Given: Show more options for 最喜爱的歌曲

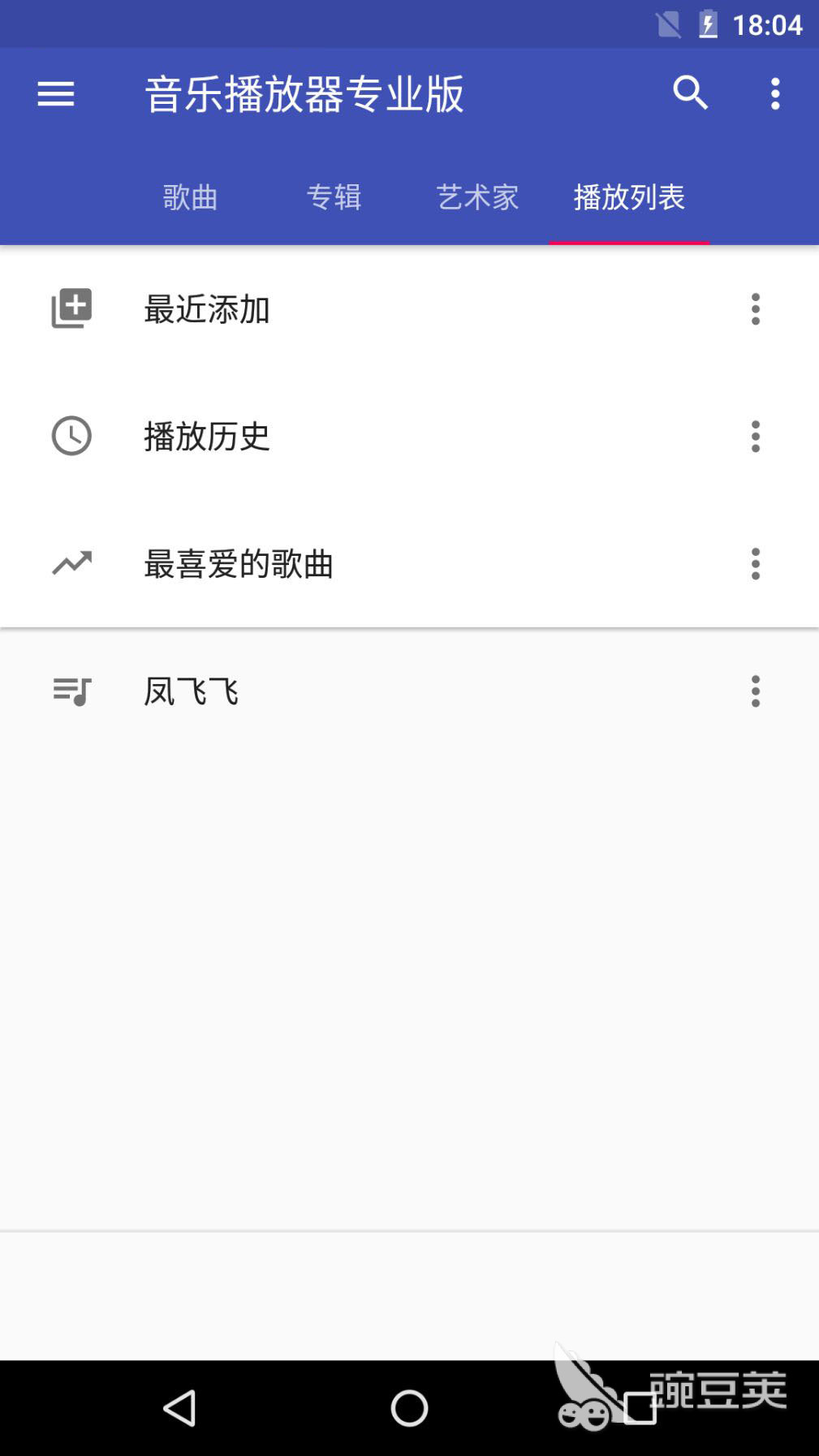Looking at the screenshot, I should 756,564.
